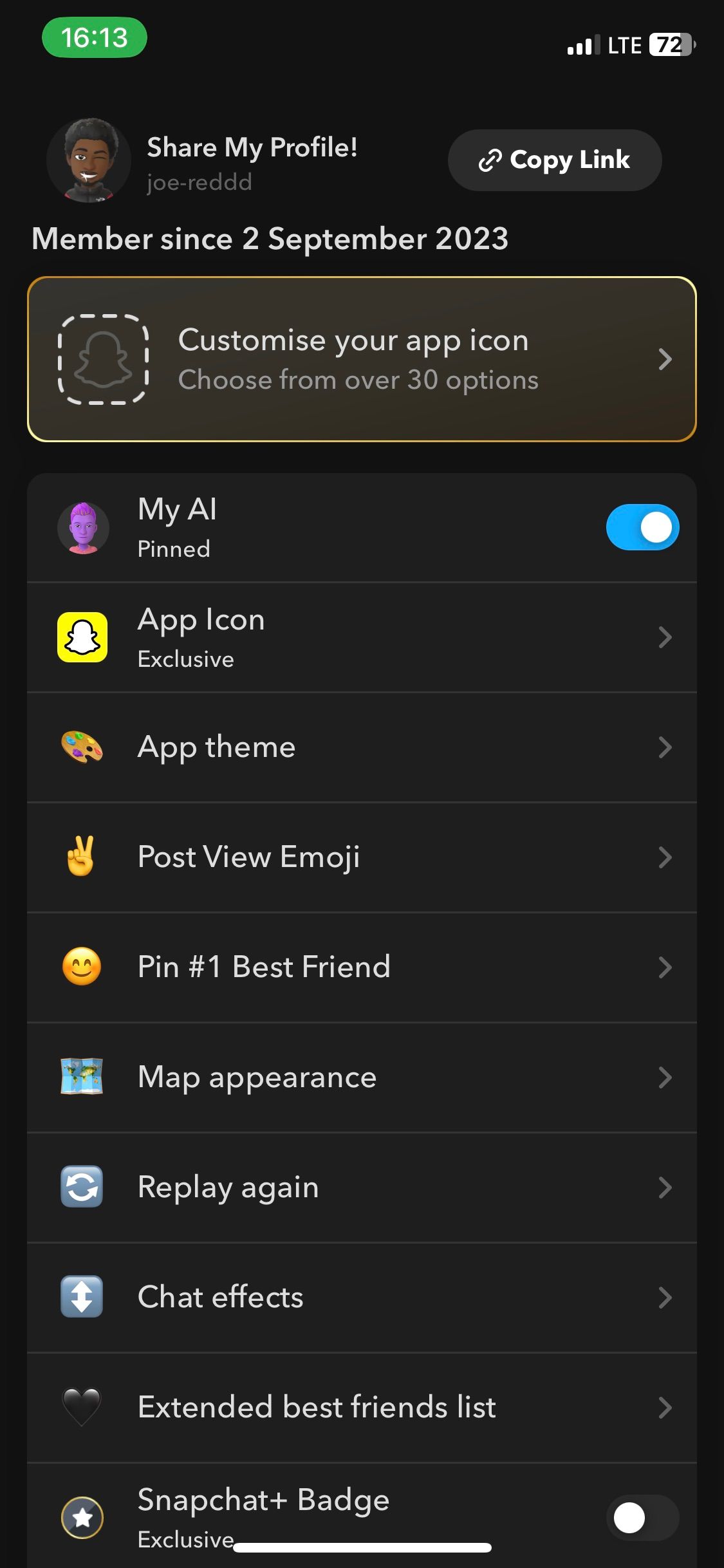Image resolution: width=724 pixels, height=1568 pixels.
Task: Tap the Bitmoji avatar next to Share My Profile
Action: 89,160
